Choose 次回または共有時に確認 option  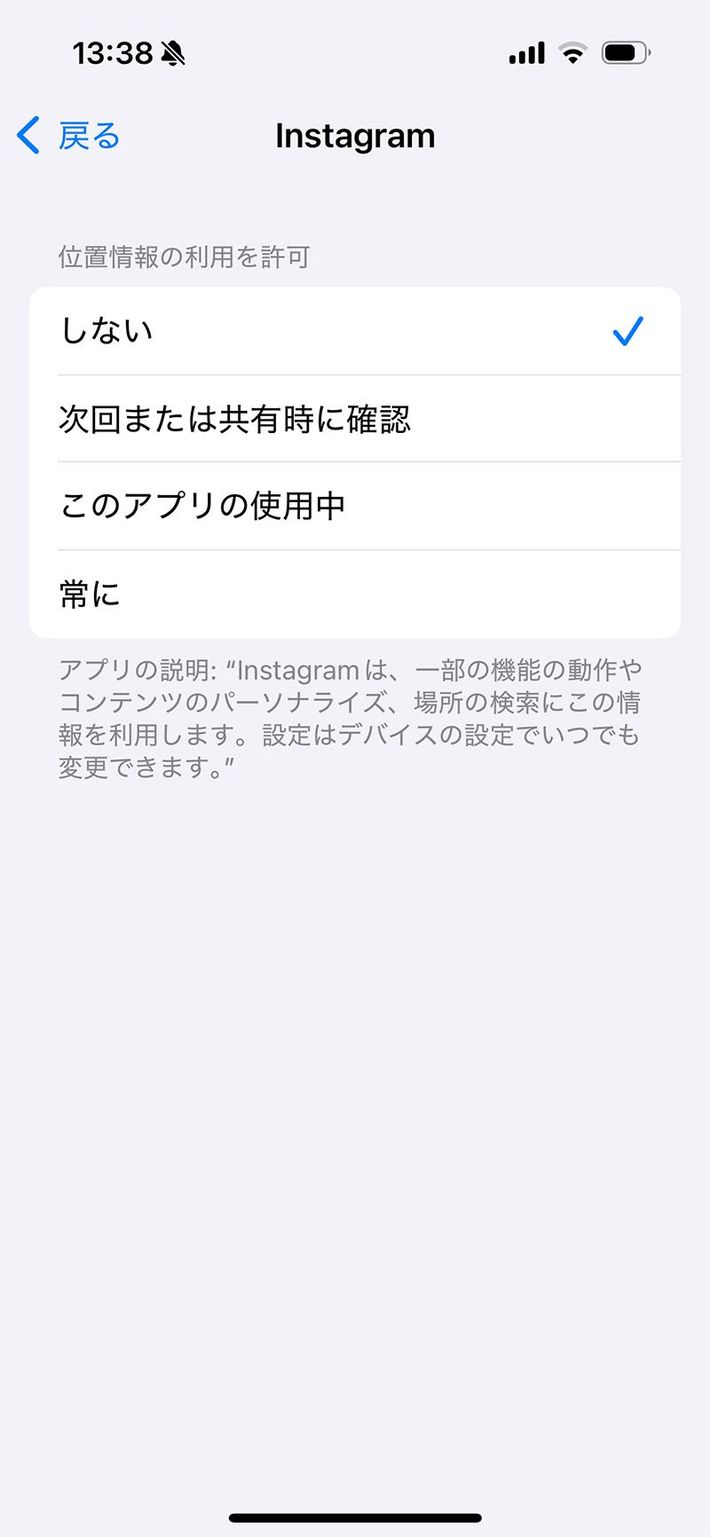pos(354,419)
